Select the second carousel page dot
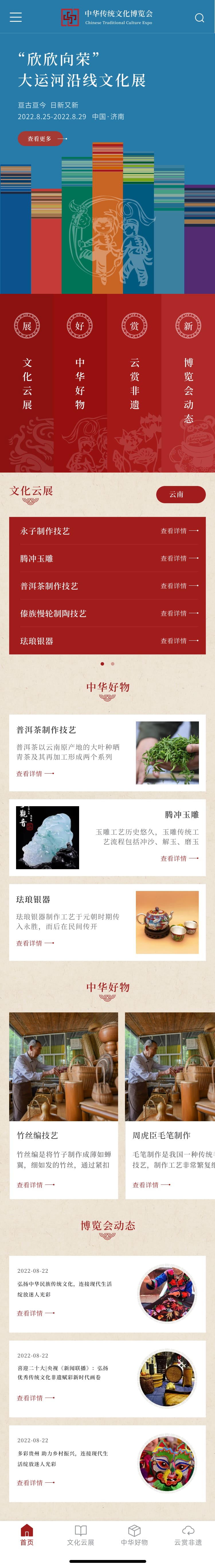Viewport: 215px width, 1568px height. (x=113, y=664)
